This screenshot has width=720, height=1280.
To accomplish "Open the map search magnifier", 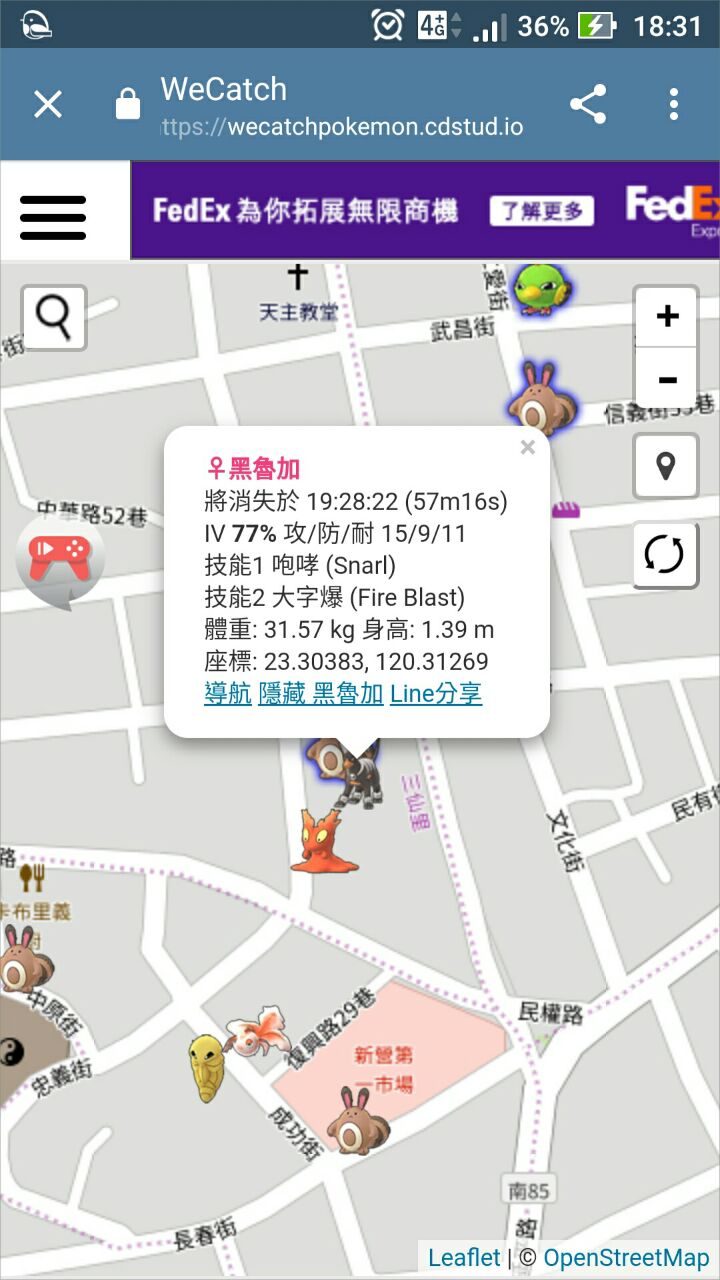I will click(x=54, y=318).
